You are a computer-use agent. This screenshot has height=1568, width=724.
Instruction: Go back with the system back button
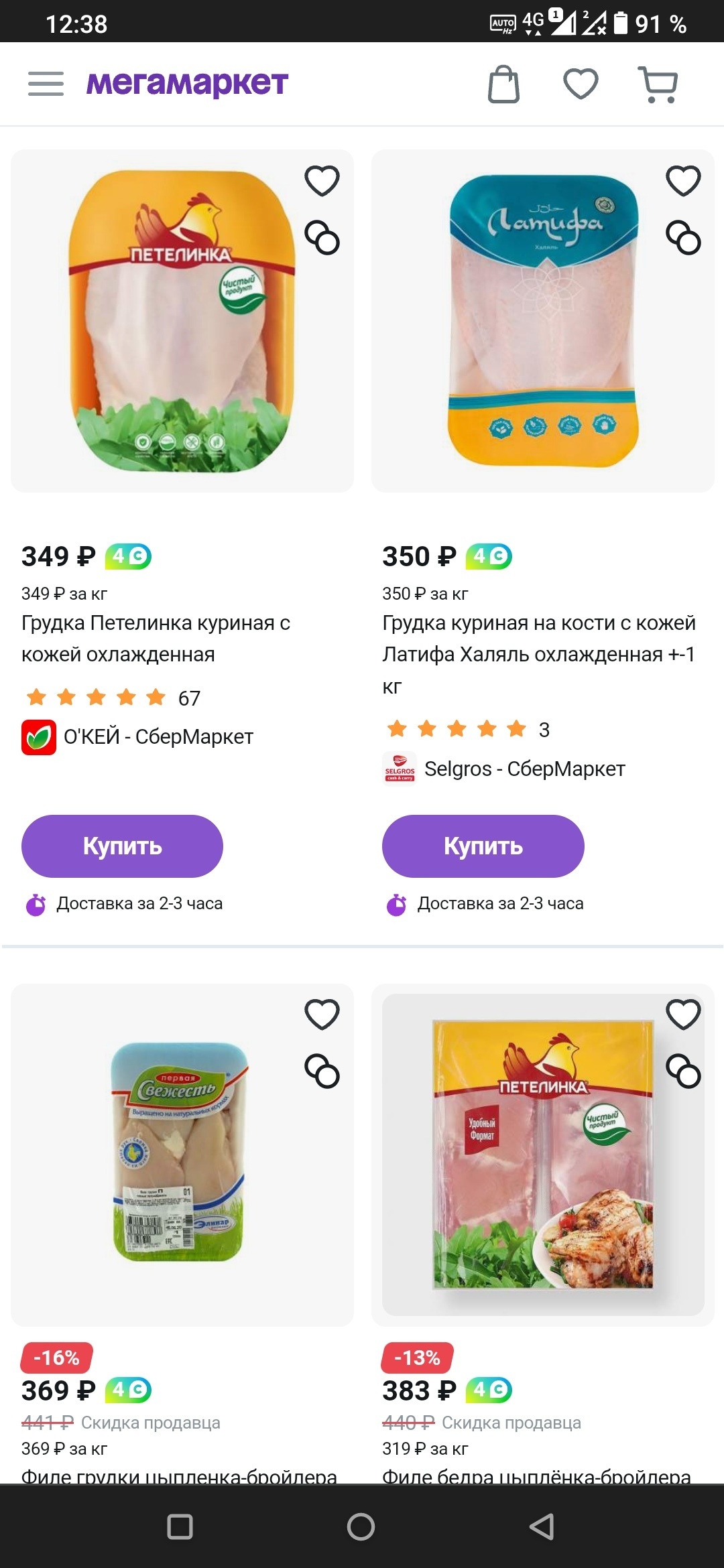tap(542, 1527)
